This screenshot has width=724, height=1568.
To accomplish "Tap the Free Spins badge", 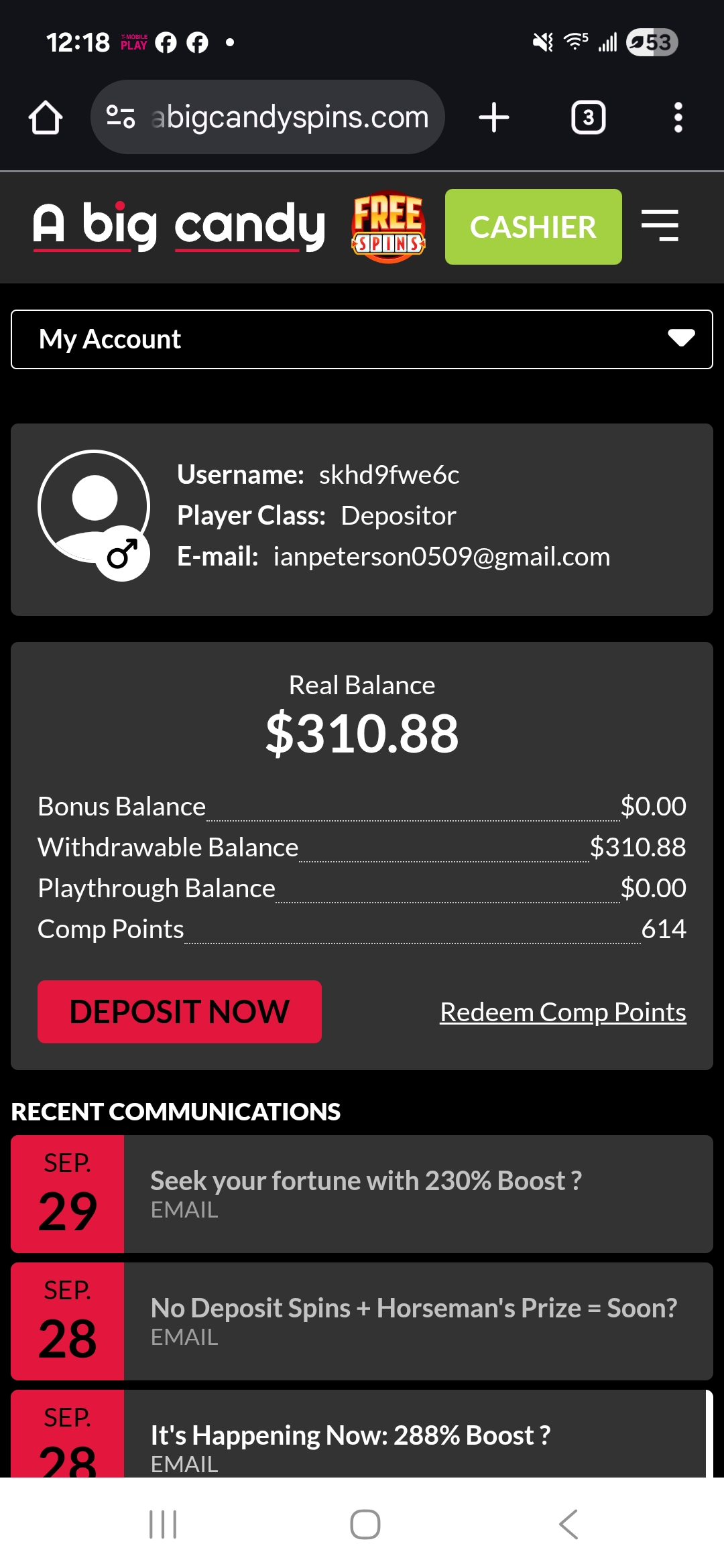I will [x=388, y=227].
